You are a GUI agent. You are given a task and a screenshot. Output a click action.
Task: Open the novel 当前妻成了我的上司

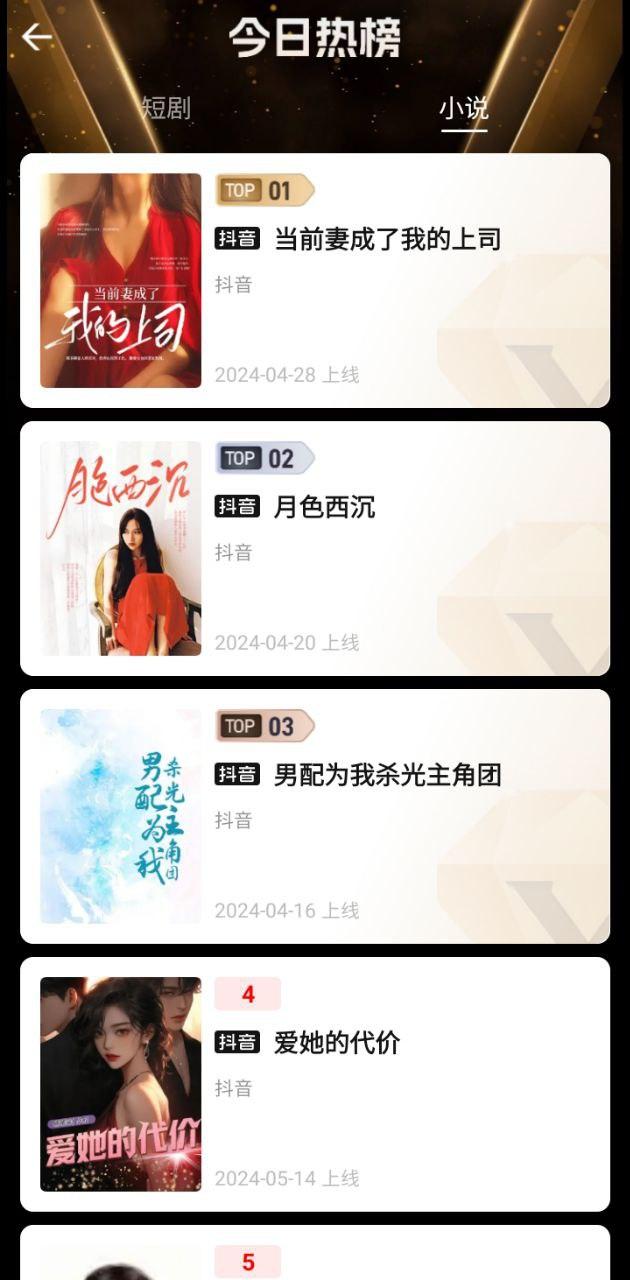tap(387, 239)
